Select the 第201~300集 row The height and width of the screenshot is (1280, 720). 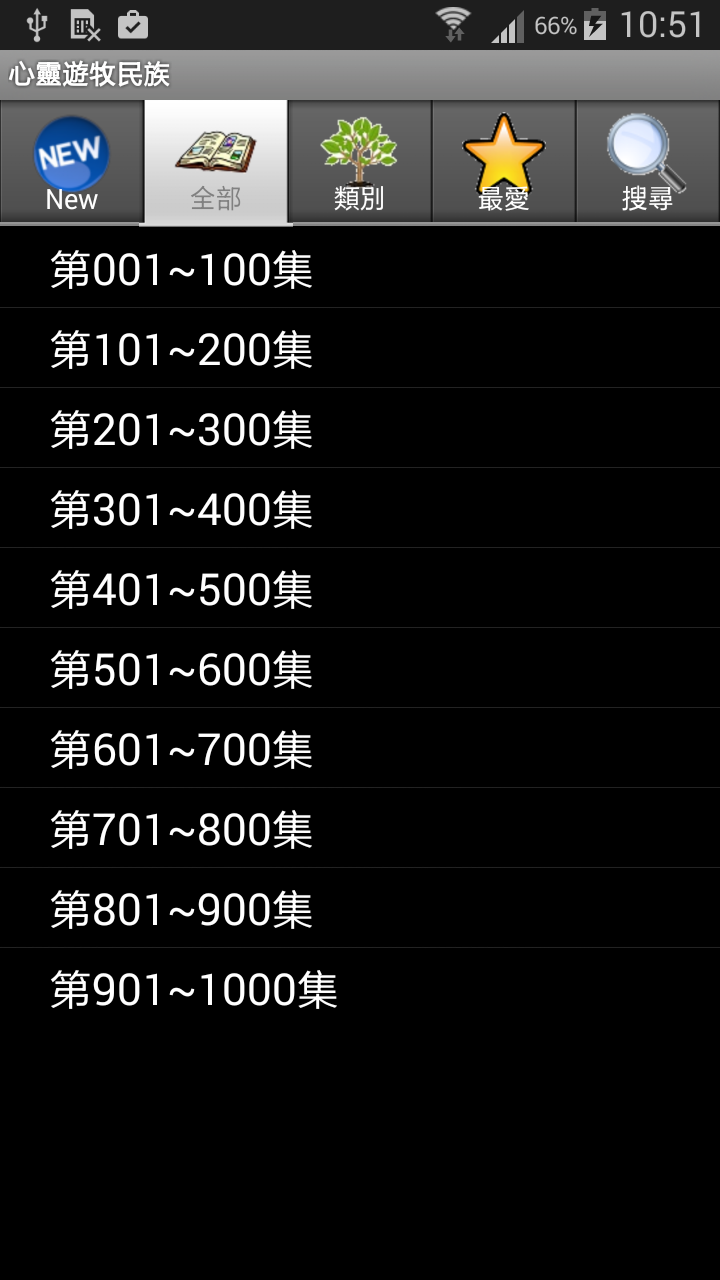[x=360, y=428]
